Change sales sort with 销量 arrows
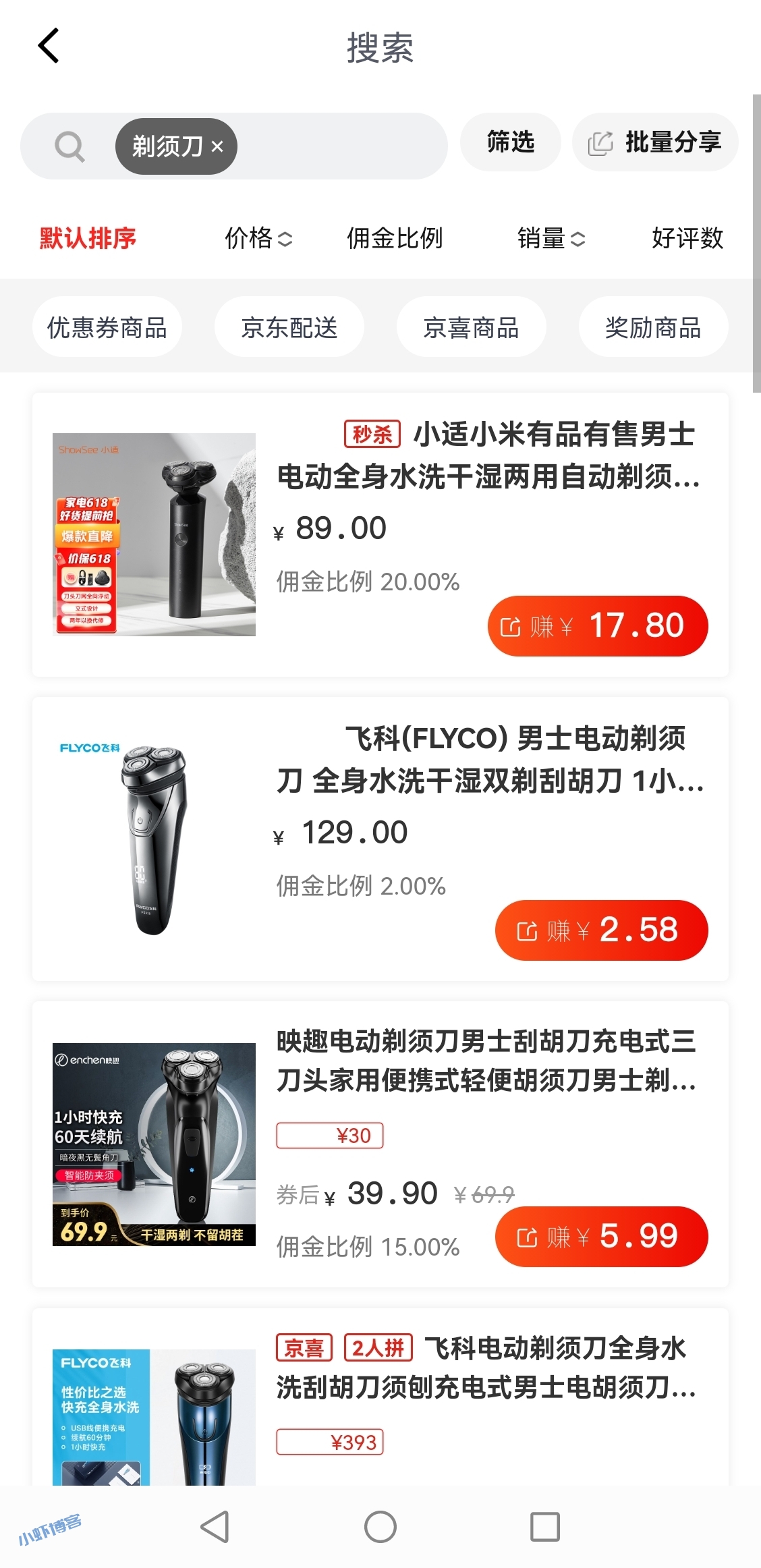The height and width of the screenshot is (1568, 761). click(551, 238)
